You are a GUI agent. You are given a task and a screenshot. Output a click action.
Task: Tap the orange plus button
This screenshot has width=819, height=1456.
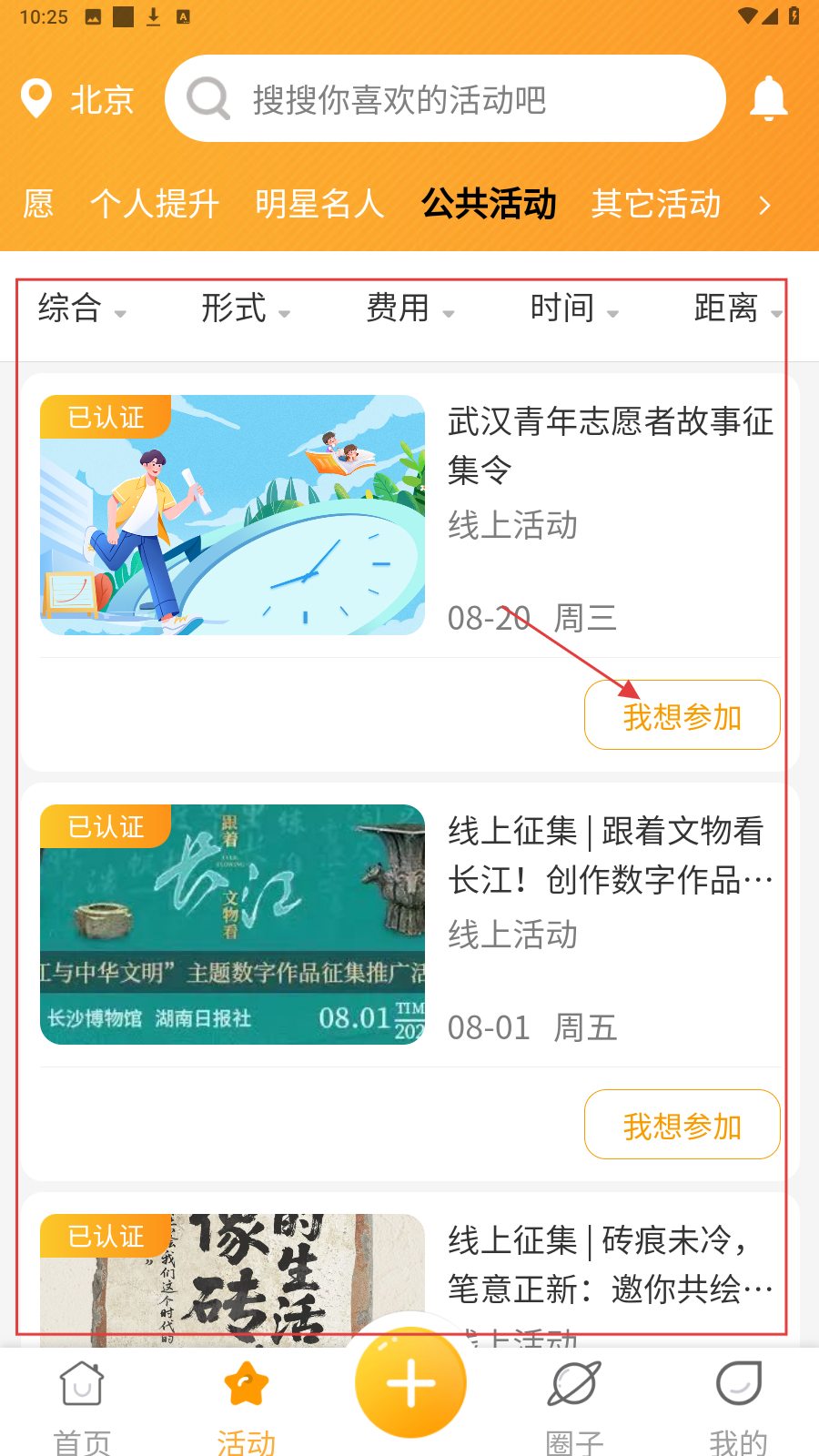(x=410, y=1383)
